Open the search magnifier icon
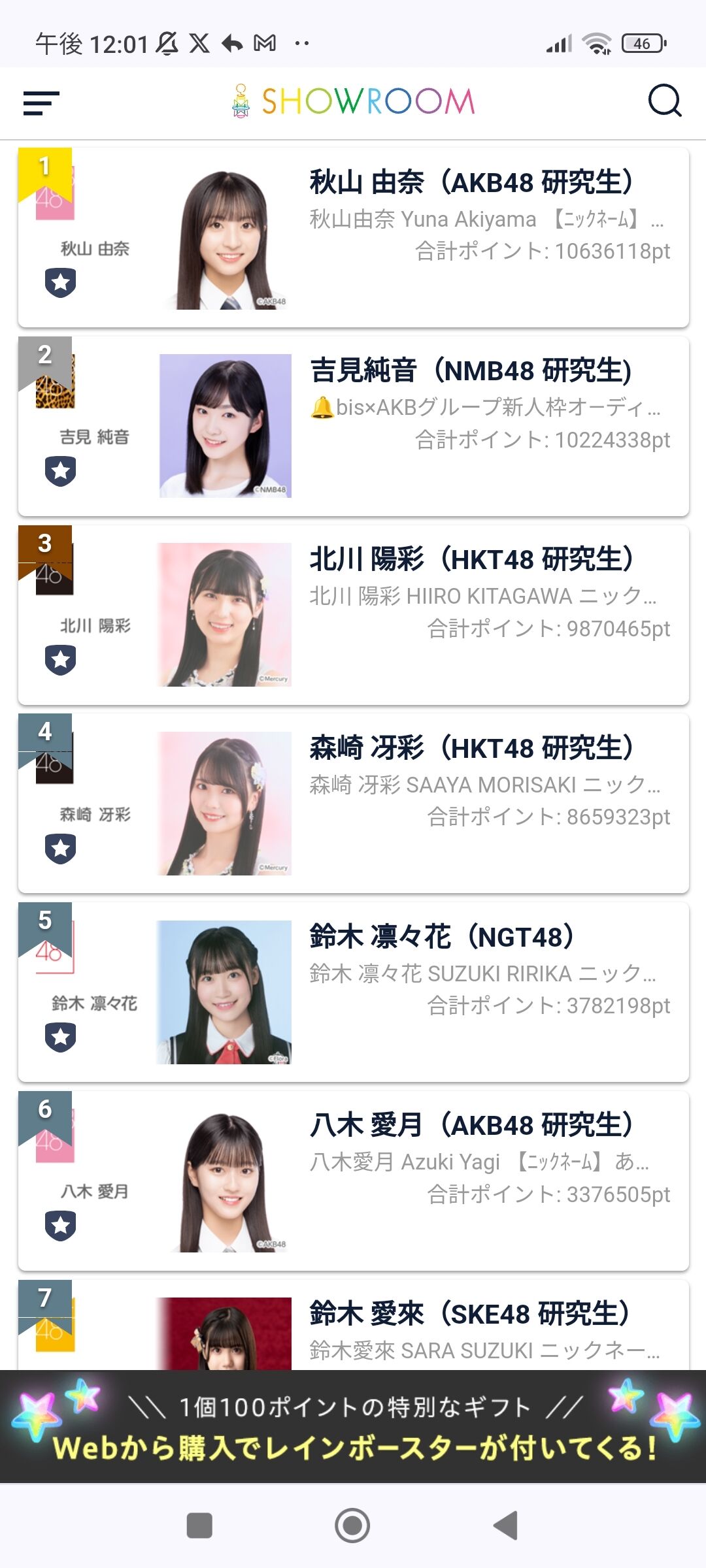 664,101
